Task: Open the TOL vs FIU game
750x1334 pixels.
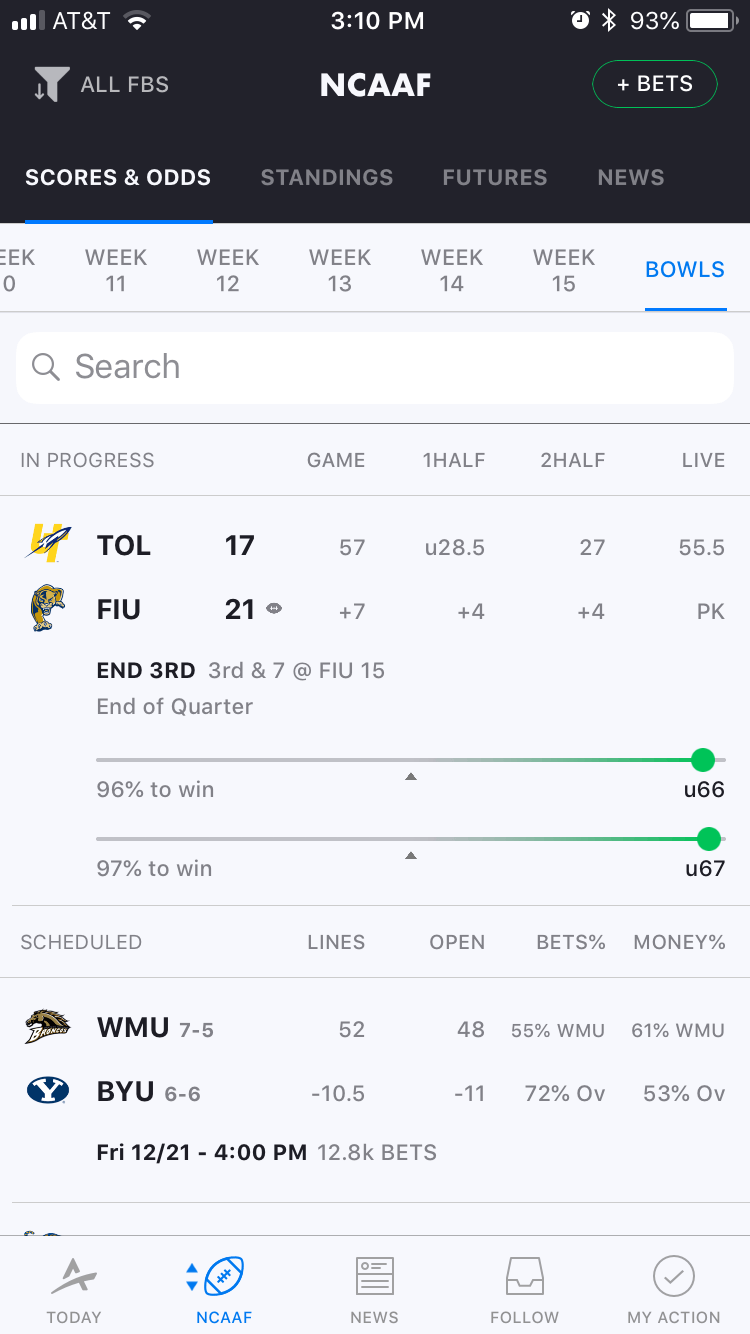Action: click(x=375, y=700)
